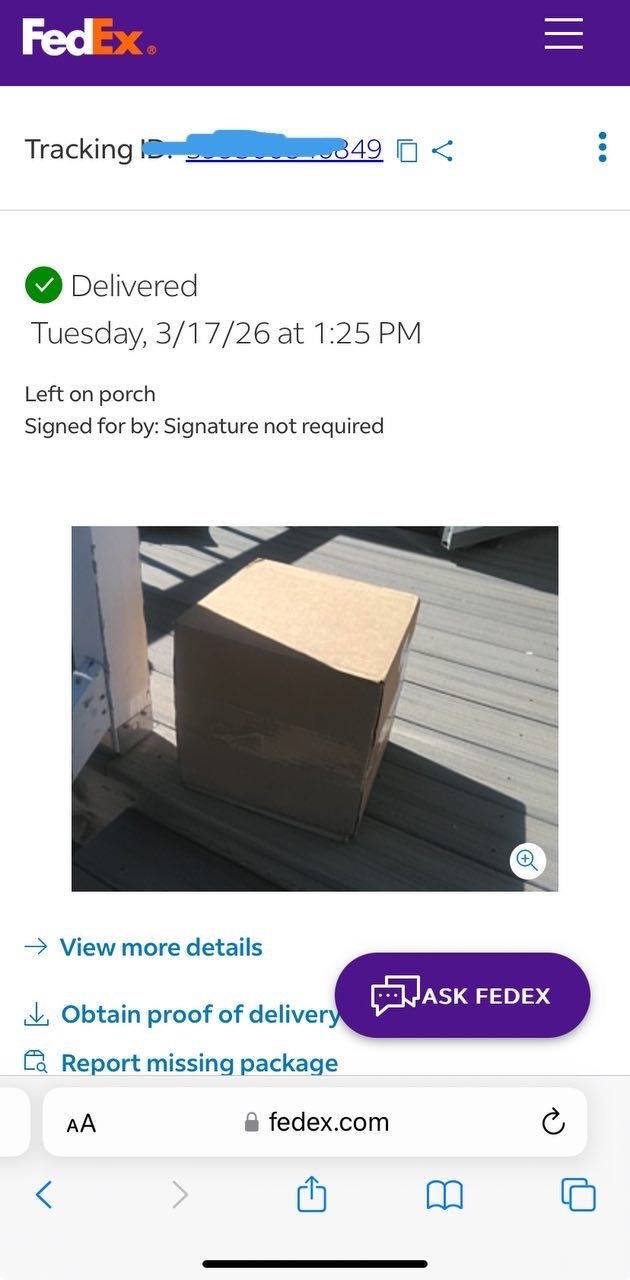This screenshot has height=1280, width=630.
Task: Go to the FedEx home logo
Action: click(89, 38)
